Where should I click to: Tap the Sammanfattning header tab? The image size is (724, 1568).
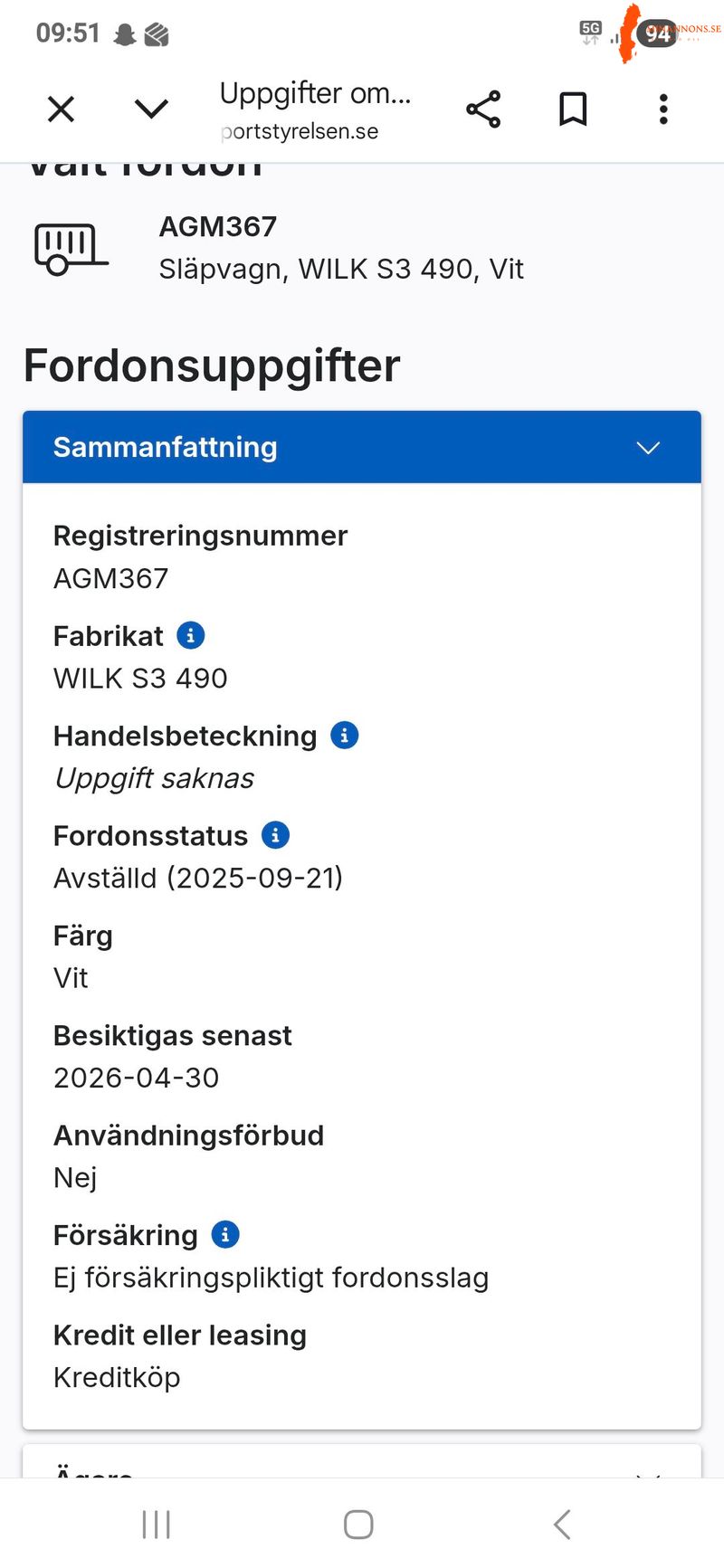165,447
